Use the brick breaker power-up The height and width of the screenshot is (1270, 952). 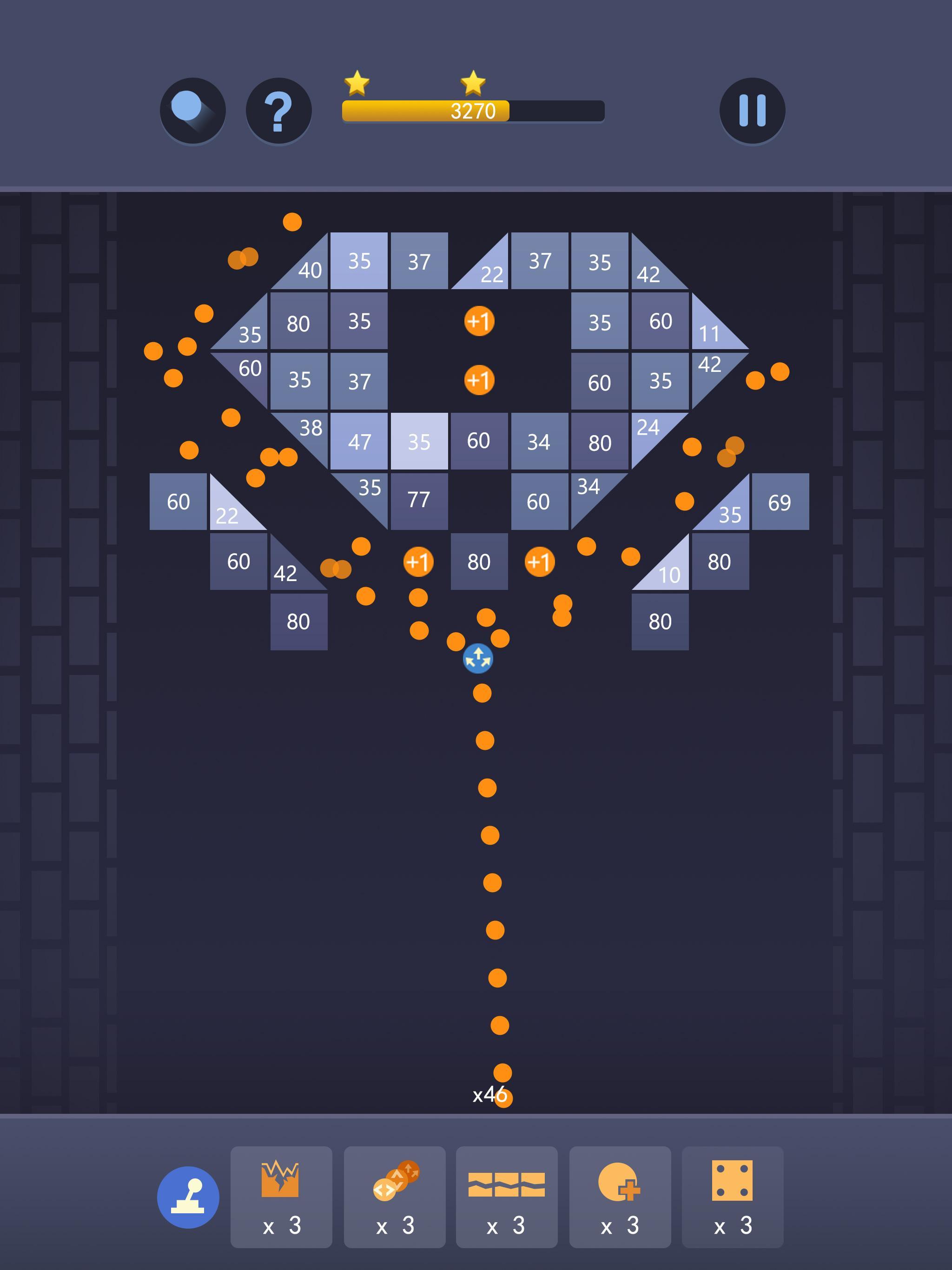[281, 1197]
